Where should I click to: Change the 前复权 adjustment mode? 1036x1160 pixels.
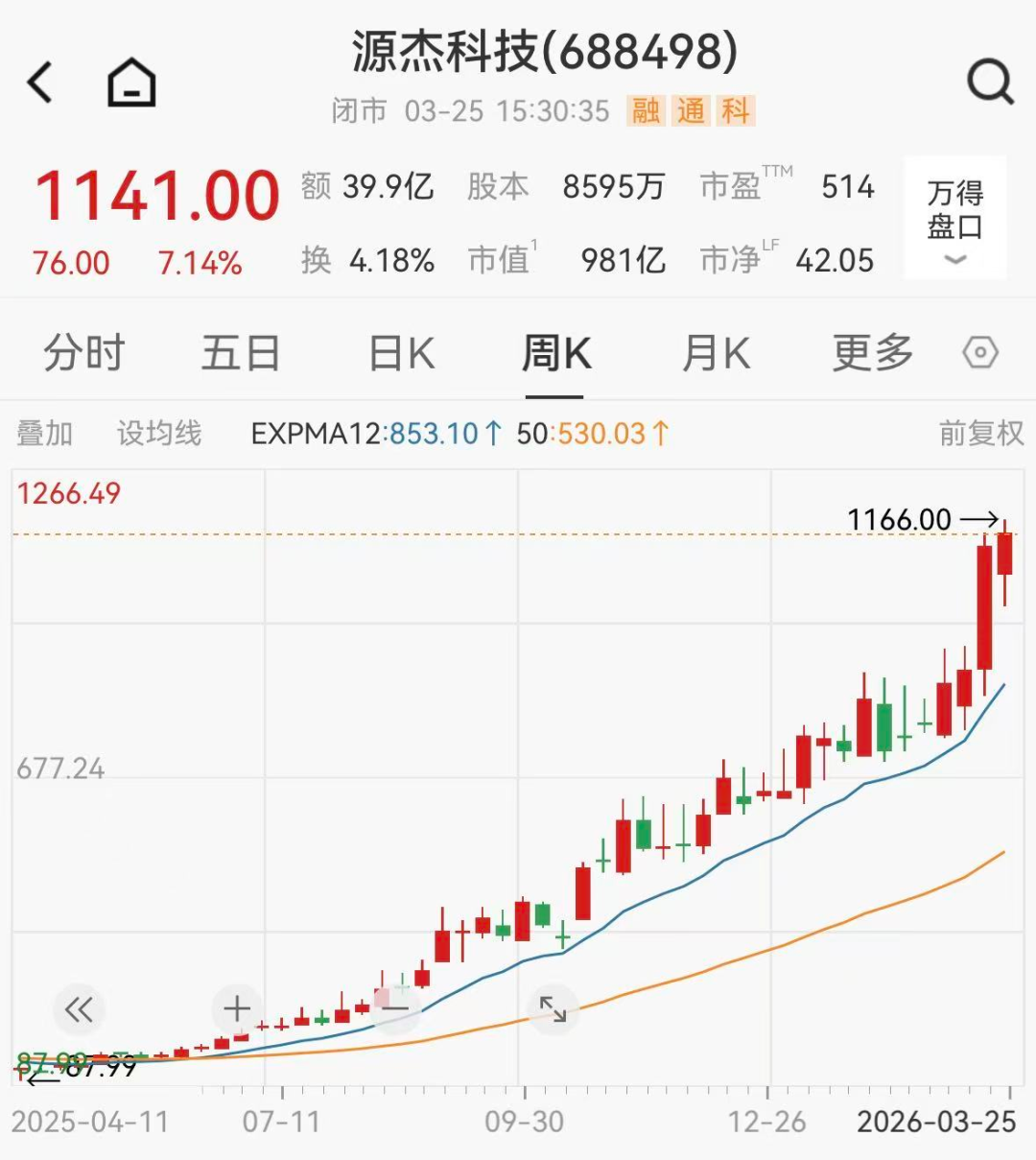click(981, 434)
